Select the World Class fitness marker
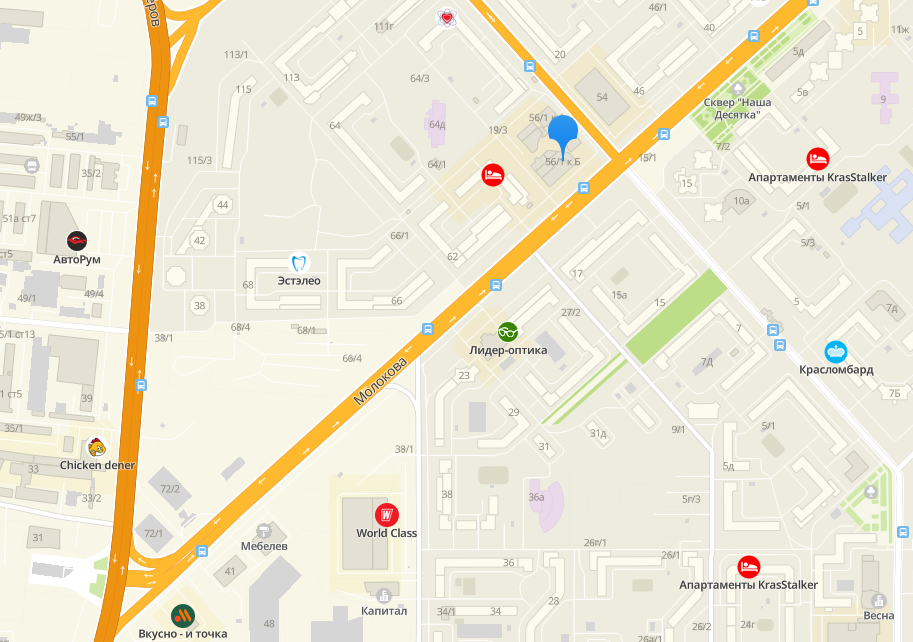Image resolution: width=913 pixels, height=642 pixels. [x=386, y=515]
